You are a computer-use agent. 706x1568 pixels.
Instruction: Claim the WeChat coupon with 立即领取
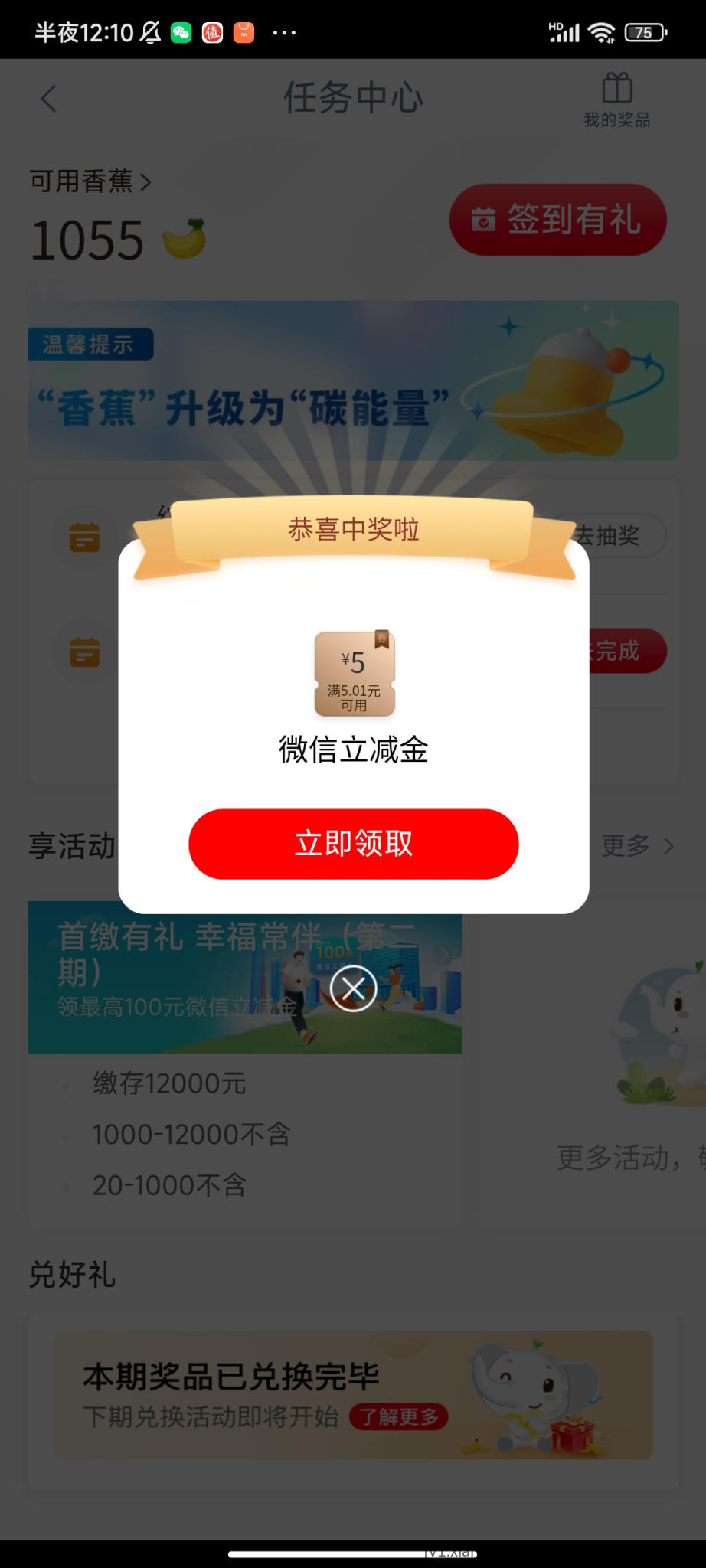(x=353, y=844)
